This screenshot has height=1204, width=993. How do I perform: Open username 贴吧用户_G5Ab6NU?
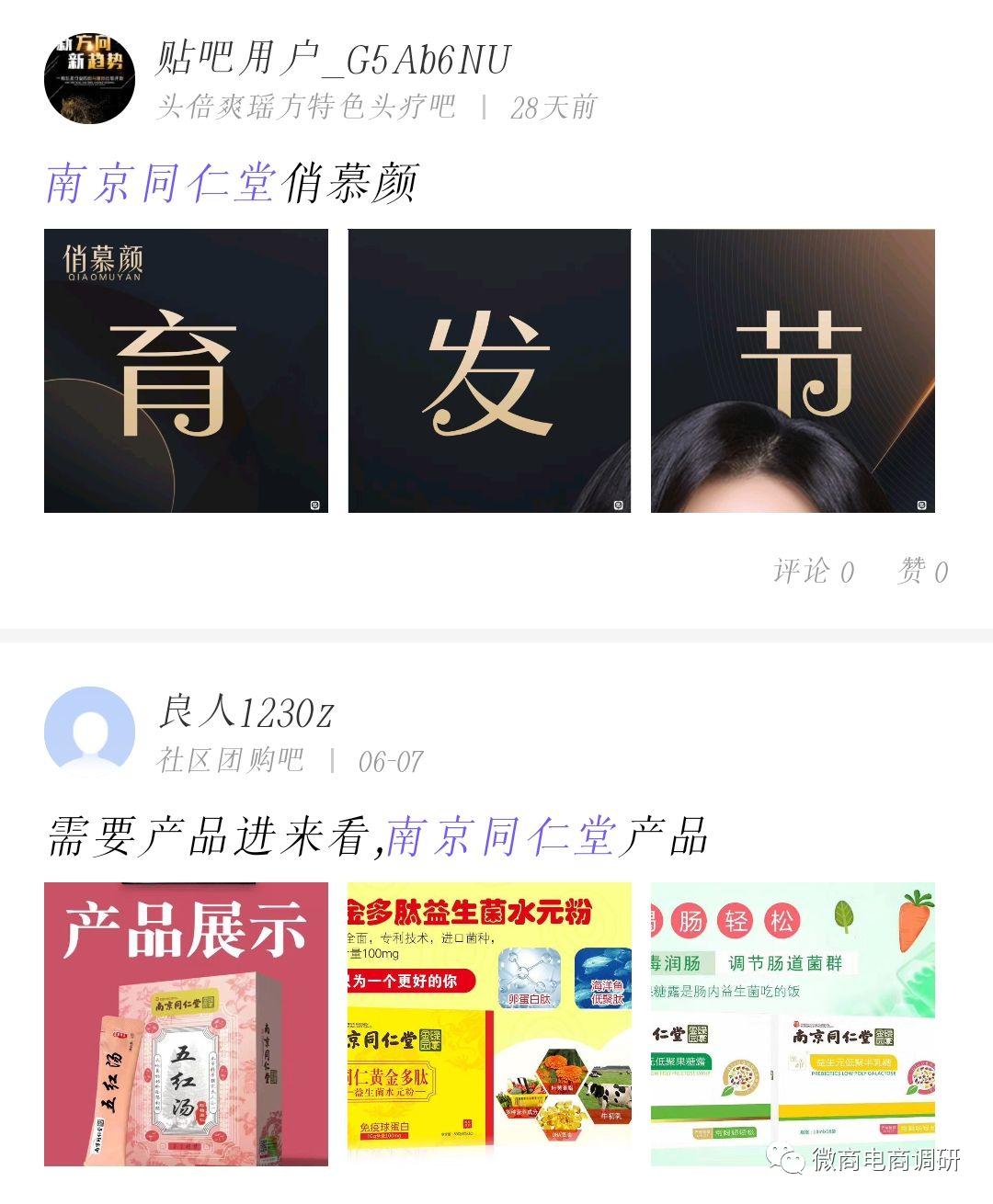click(x=334, y=59)
